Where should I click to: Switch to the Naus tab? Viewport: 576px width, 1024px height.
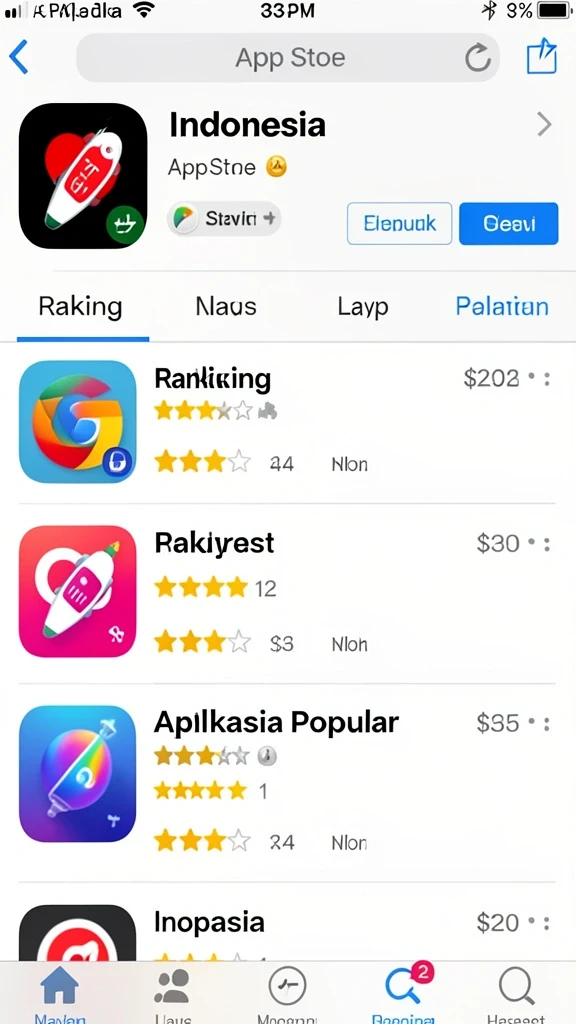[226, 306]
